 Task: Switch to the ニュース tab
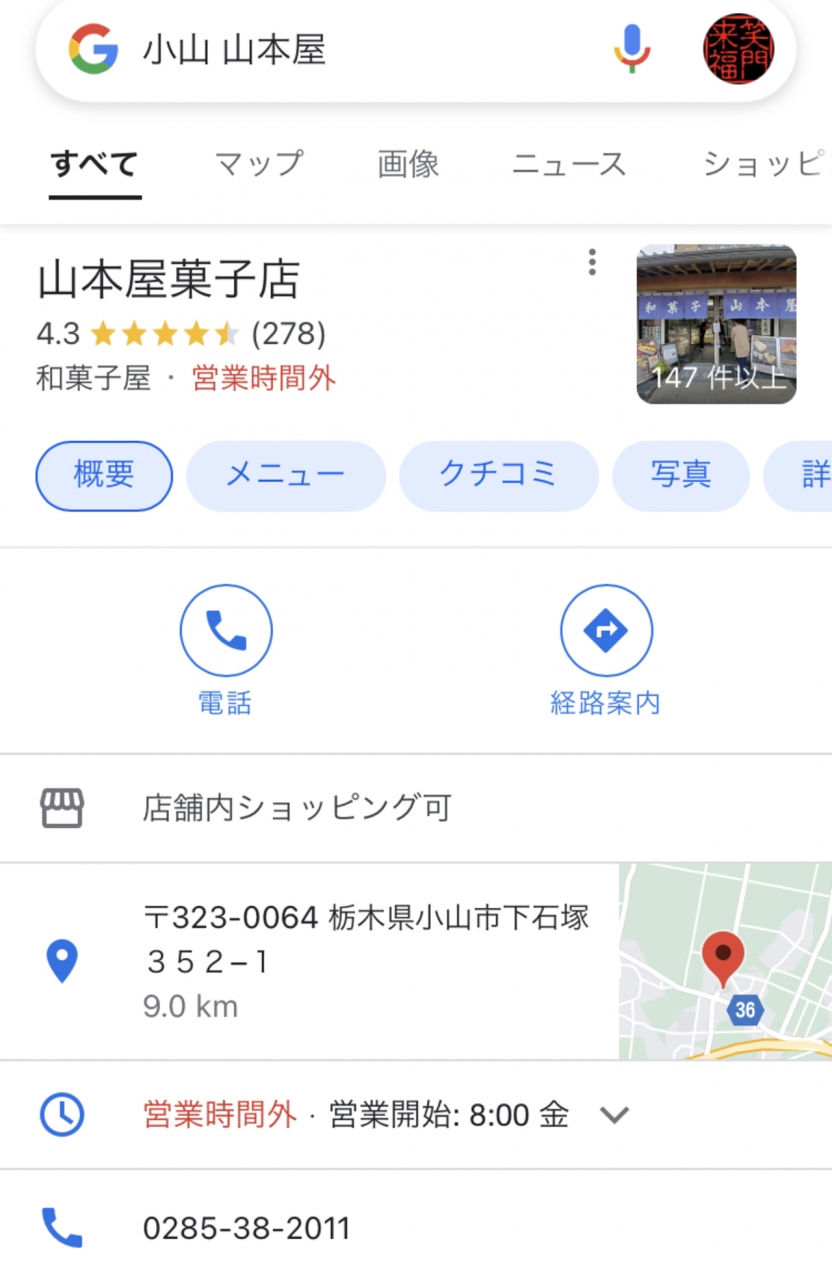point(569,164)
